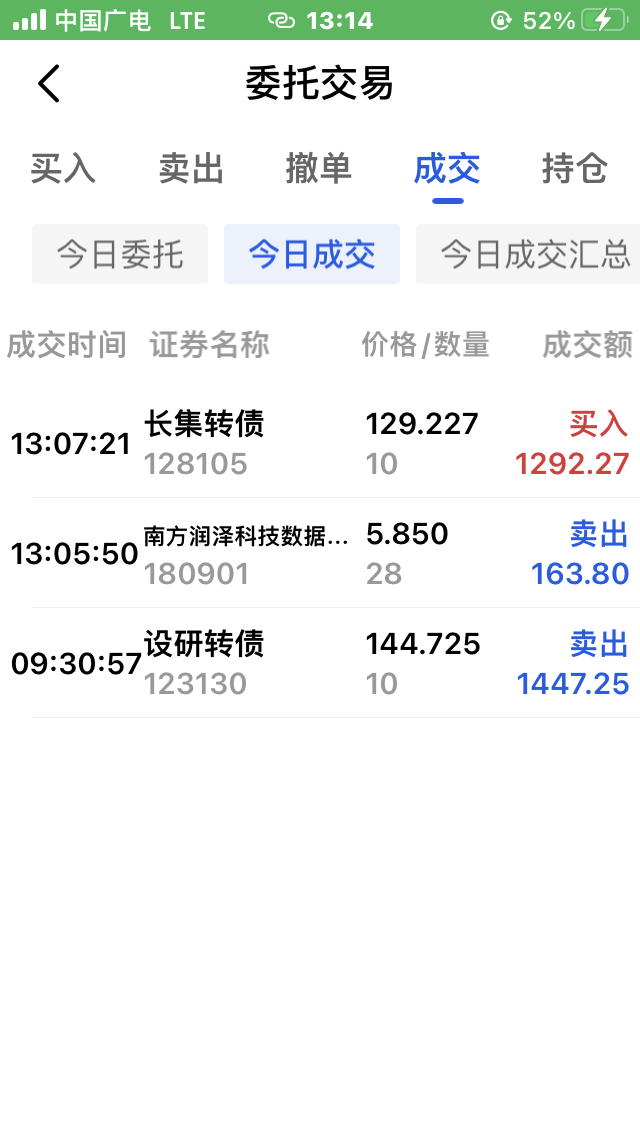The width and height of the screenshot is (640, 1136).
Task: Show 今日委托 list
Action: coord(120,254)
